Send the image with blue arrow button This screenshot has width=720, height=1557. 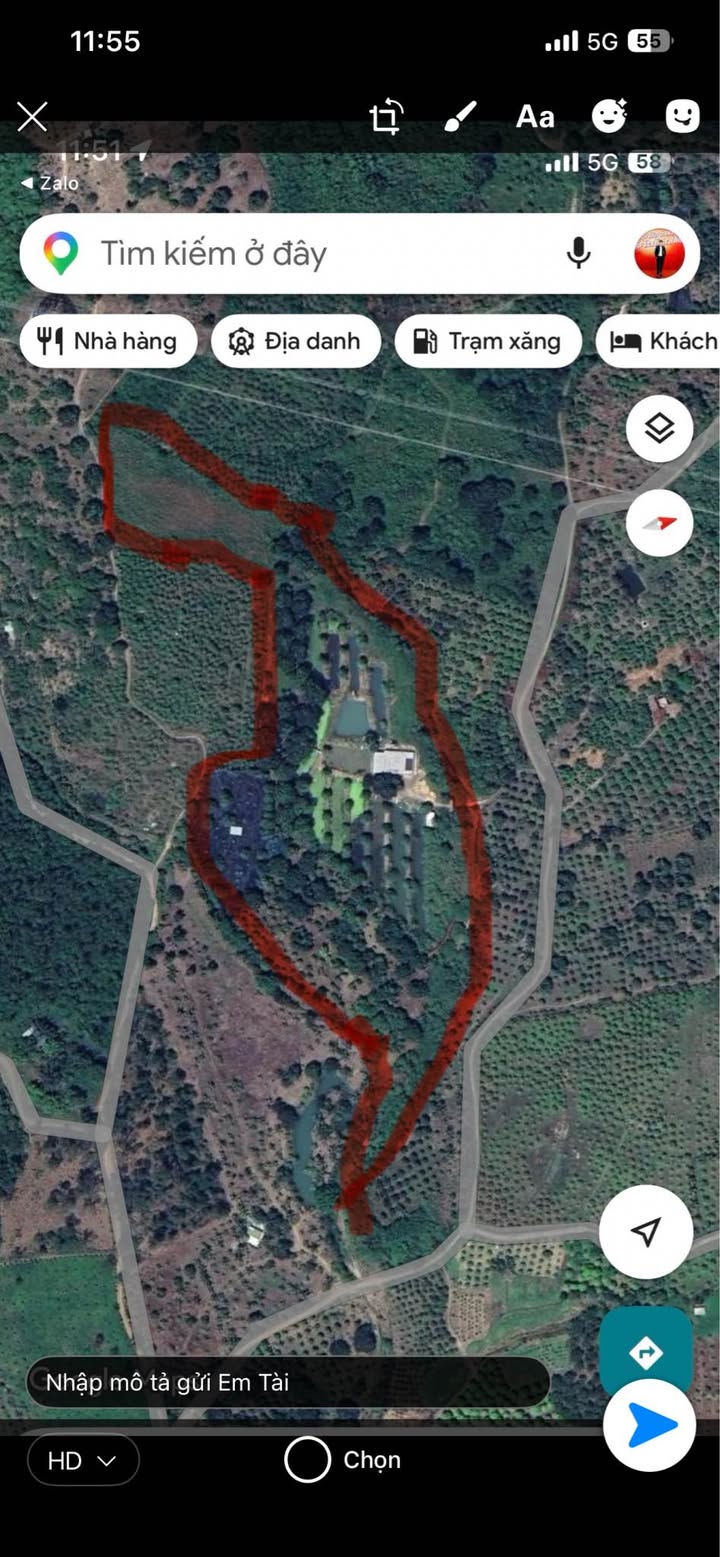tap(650, 1425)
